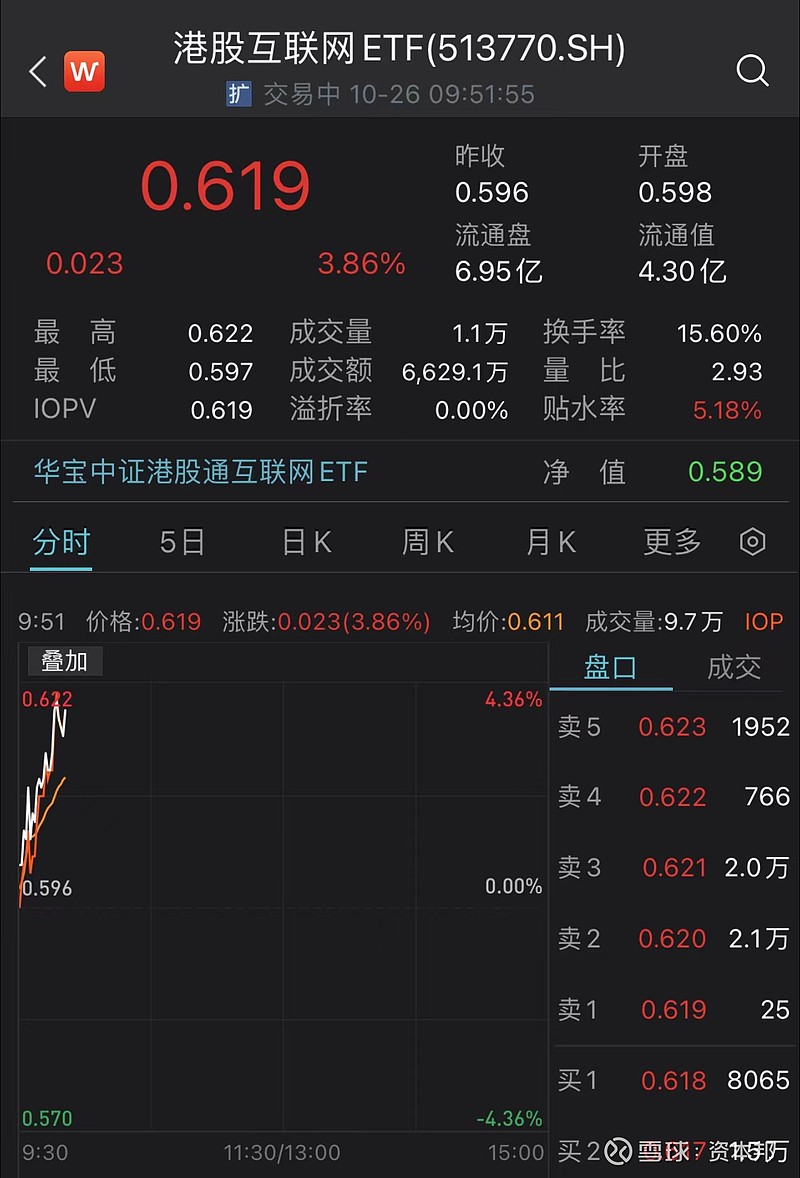Select the 5日 chart tab
This screenshot has height=1178, width=800.
click(181, 540)
